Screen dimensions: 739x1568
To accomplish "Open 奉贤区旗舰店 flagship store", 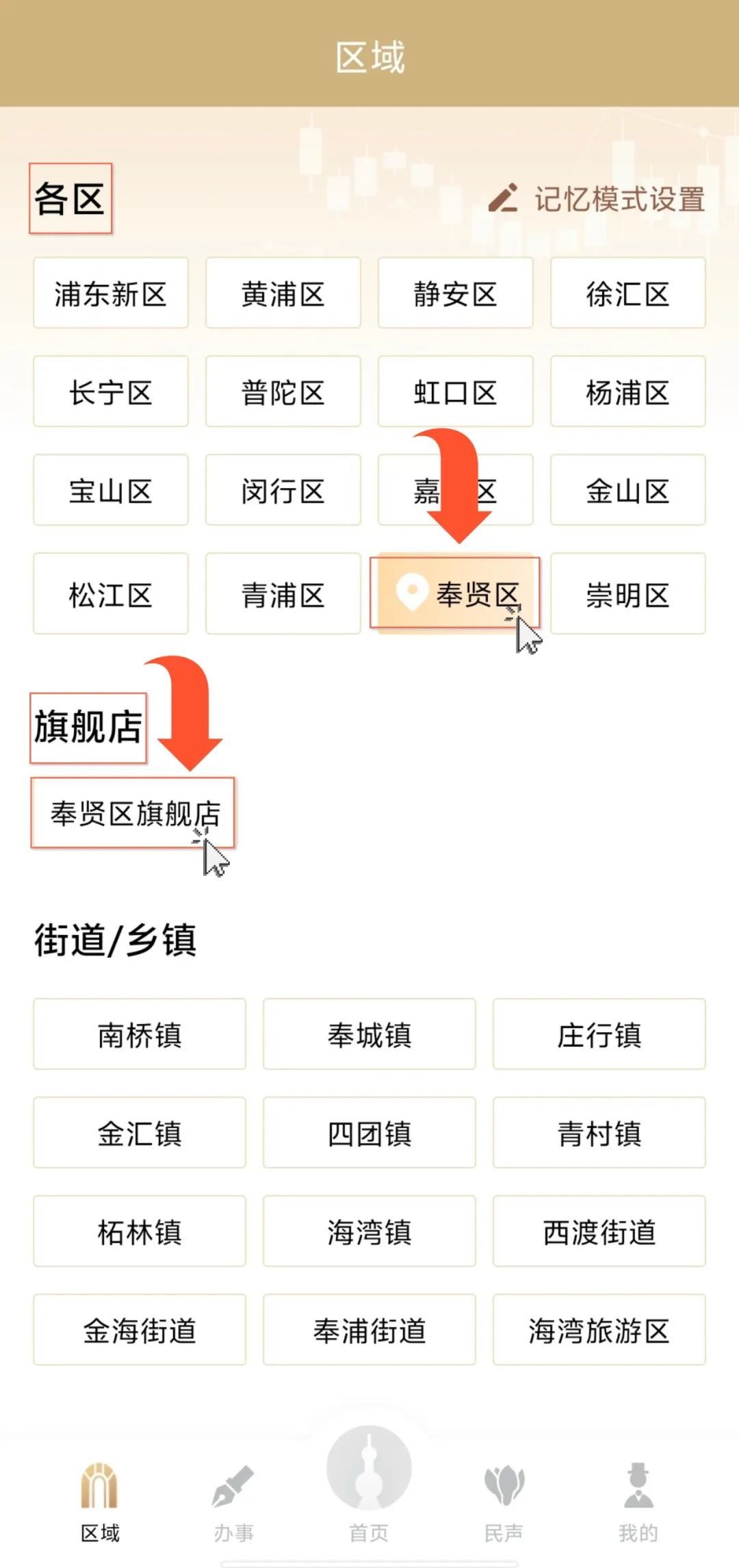I will click(133, 813).
